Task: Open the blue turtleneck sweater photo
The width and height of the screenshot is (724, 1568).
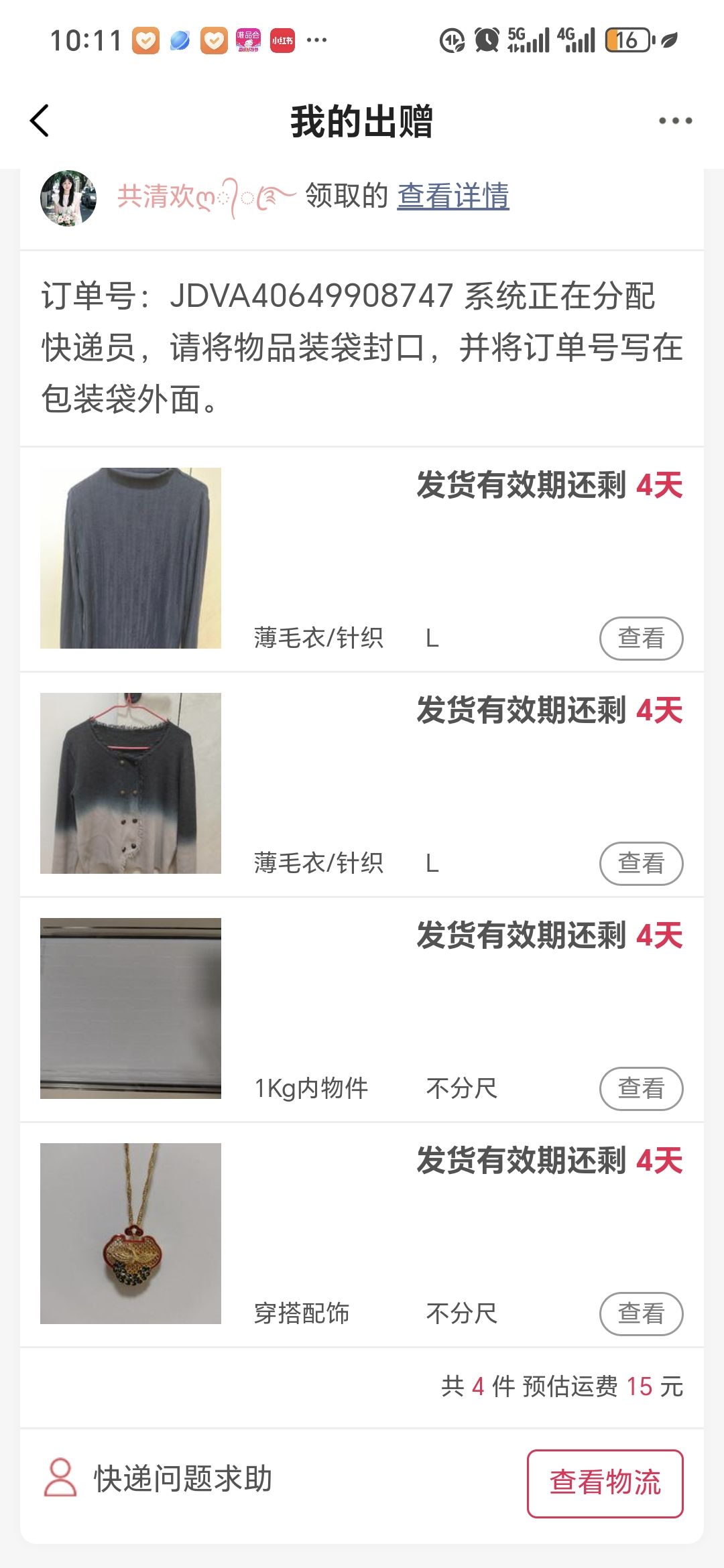Action: (x=131, y=558)
